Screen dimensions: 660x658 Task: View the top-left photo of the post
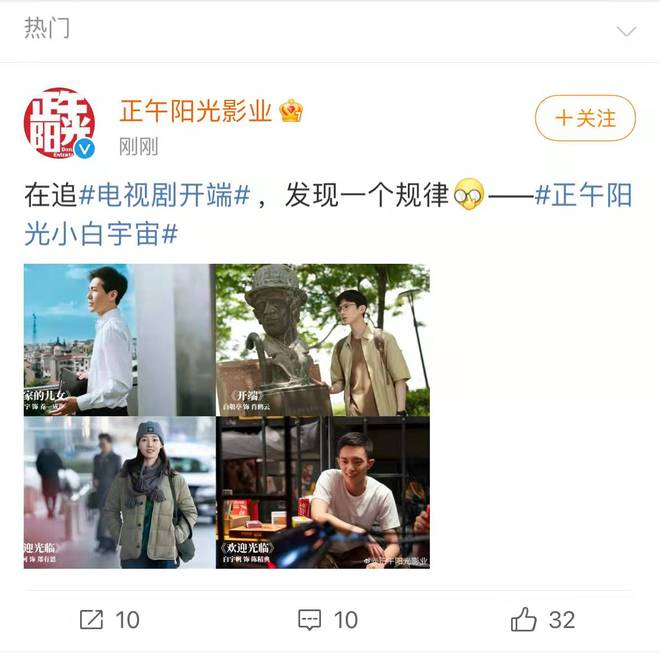click(118, 339)
